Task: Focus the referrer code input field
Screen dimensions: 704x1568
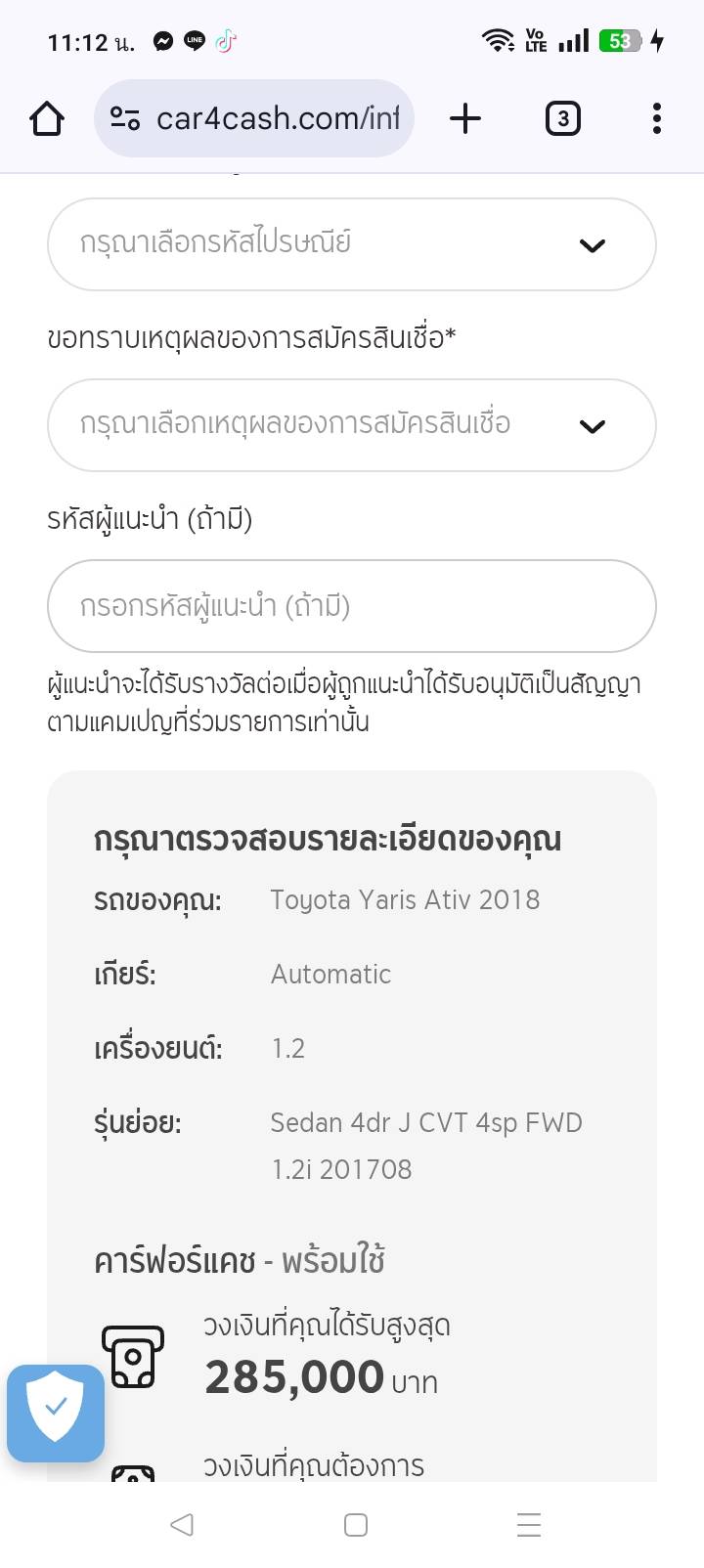Action: (351, 606)
